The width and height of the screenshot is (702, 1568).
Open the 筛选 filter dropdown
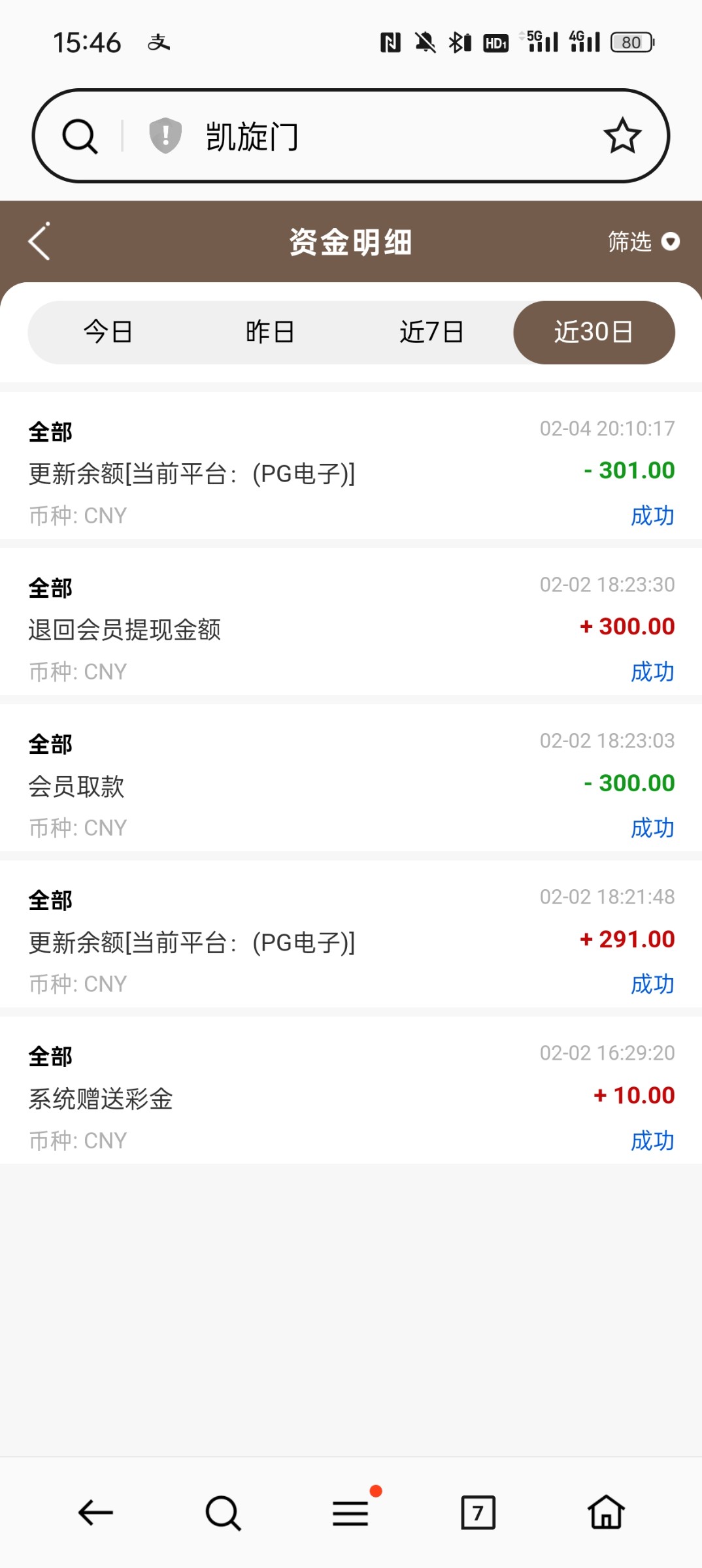click(643, 242)
